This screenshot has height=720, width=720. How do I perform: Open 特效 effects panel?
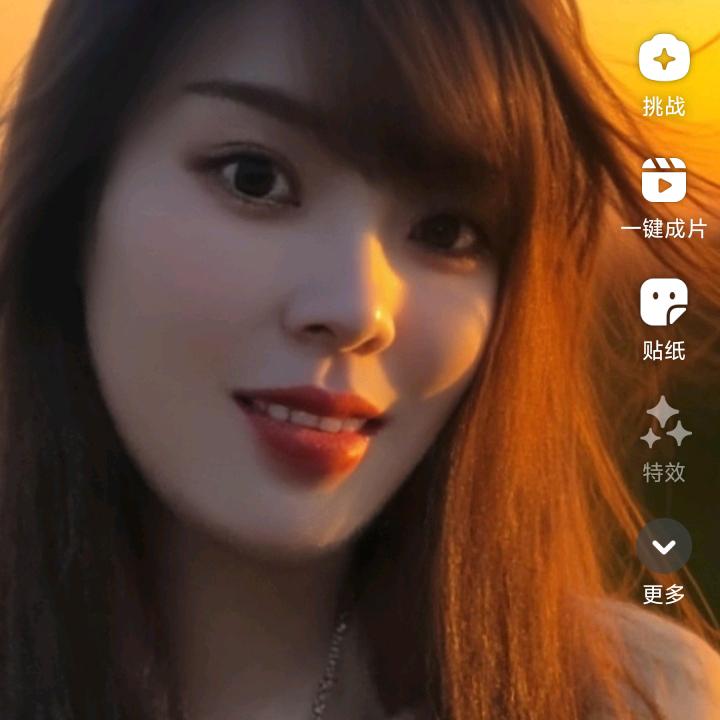tap(664, 424)
